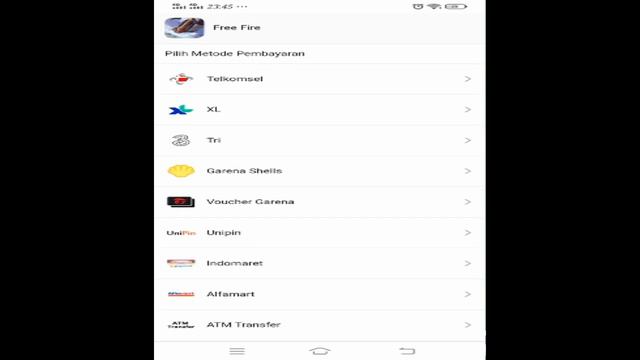Screen dimensions: 640x360
Task: Open Unipin payment method
Action: pos(320,233)
